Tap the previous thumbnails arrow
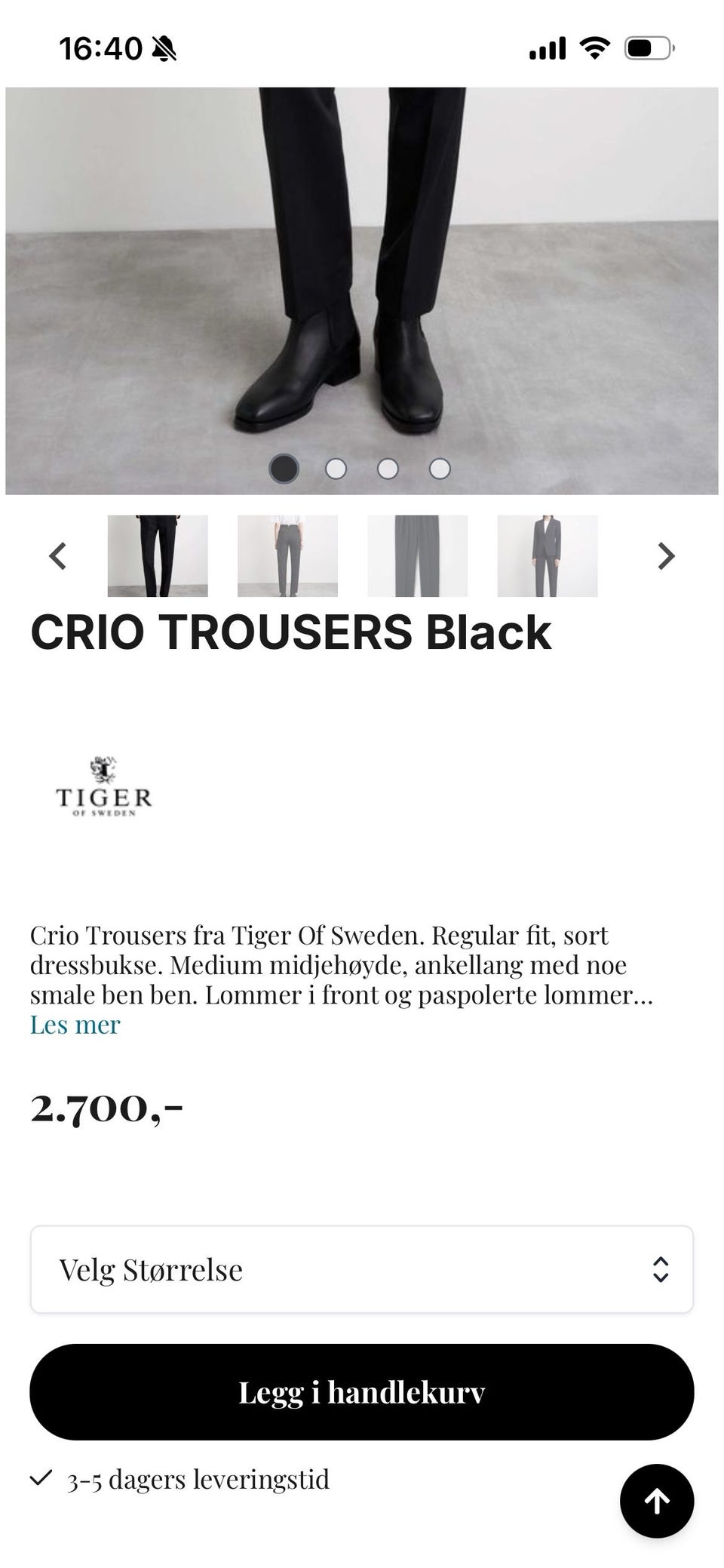 [x=58, y=556]
